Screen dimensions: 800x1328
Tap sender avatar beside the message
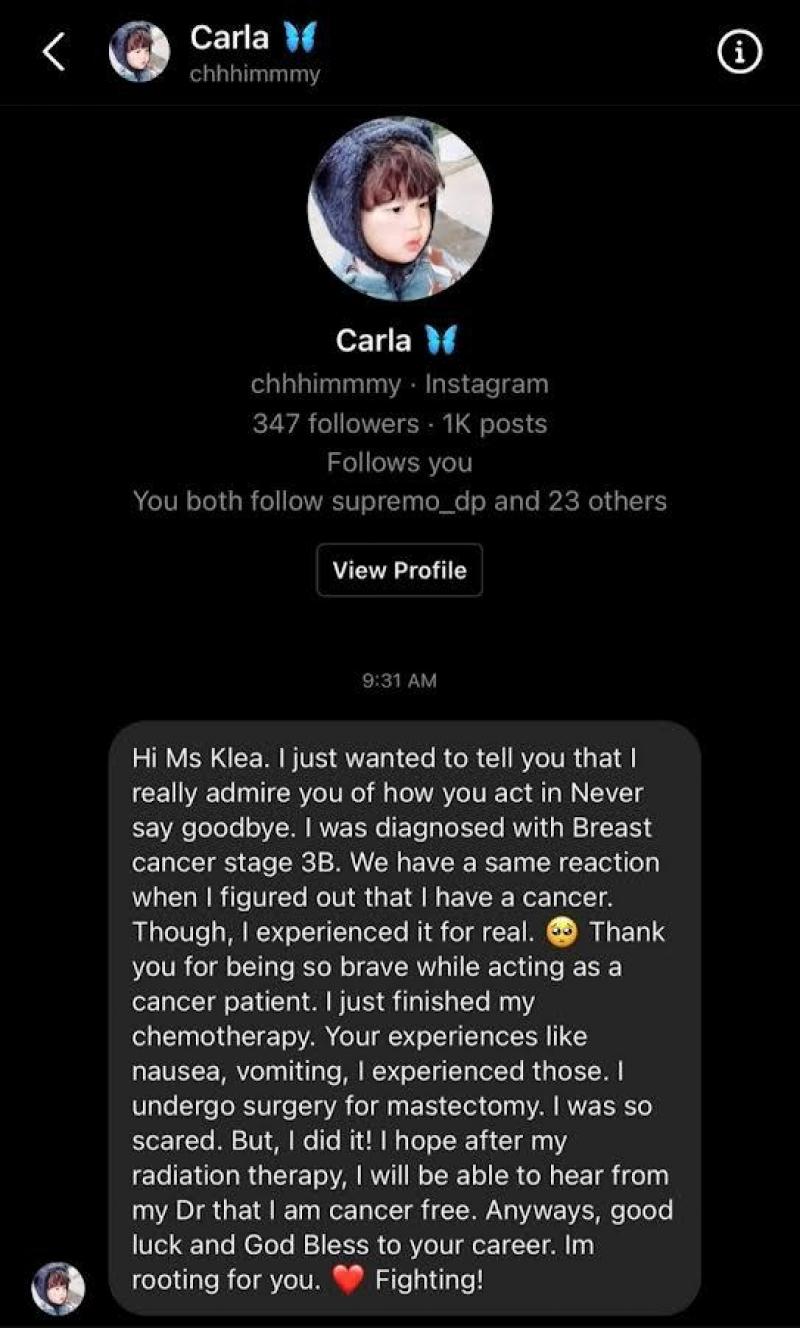[58, 1286]
